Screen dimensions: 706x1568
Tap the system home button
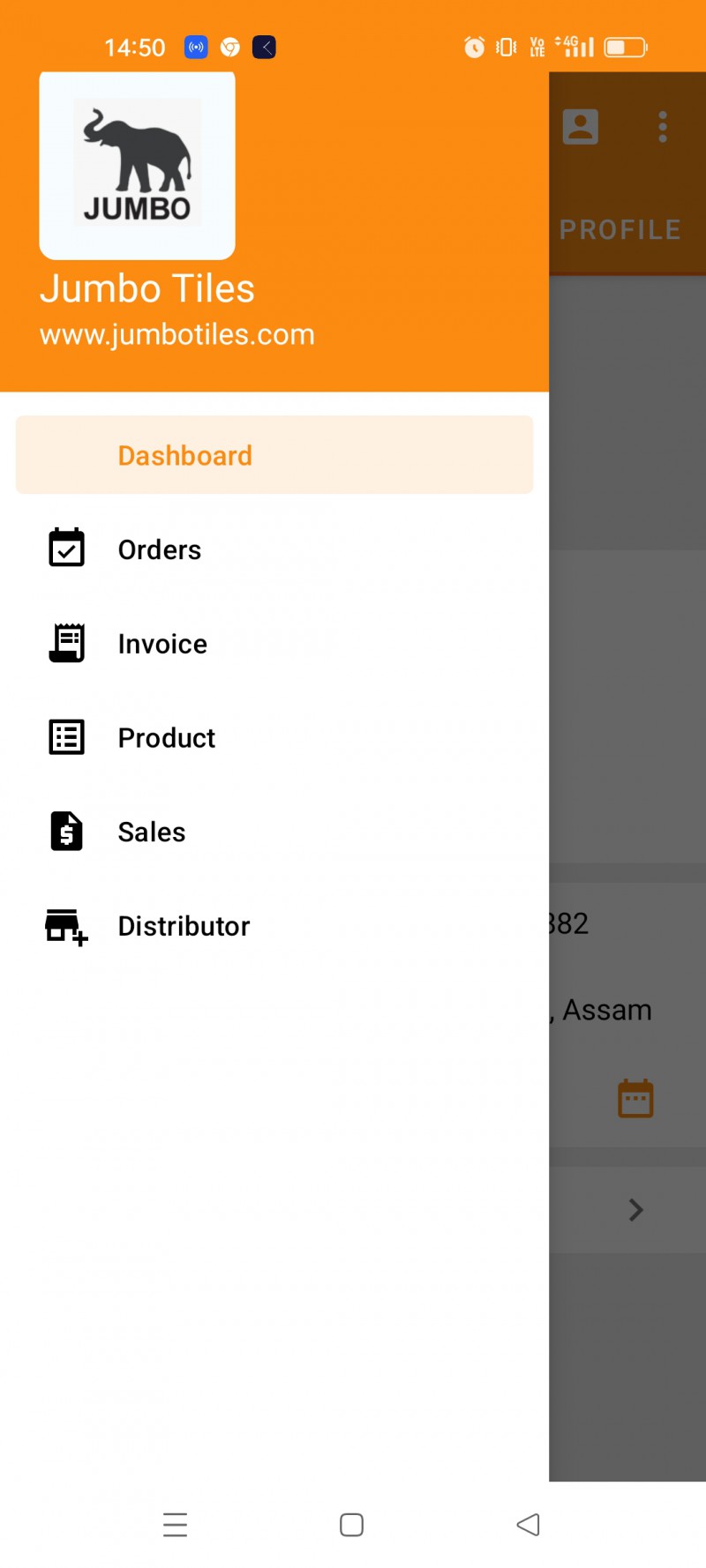[351, 1525]
